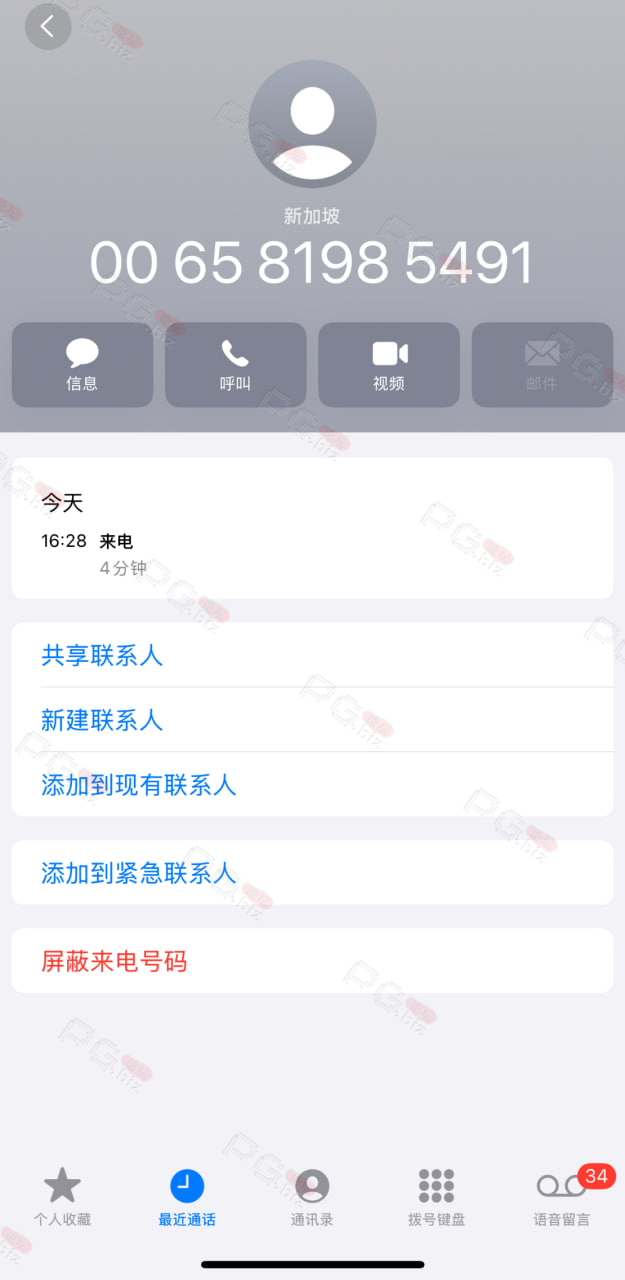The image size is (625, 1280).
Task: Tap 添加到现有联系人
Action: [x=312, y=785]
